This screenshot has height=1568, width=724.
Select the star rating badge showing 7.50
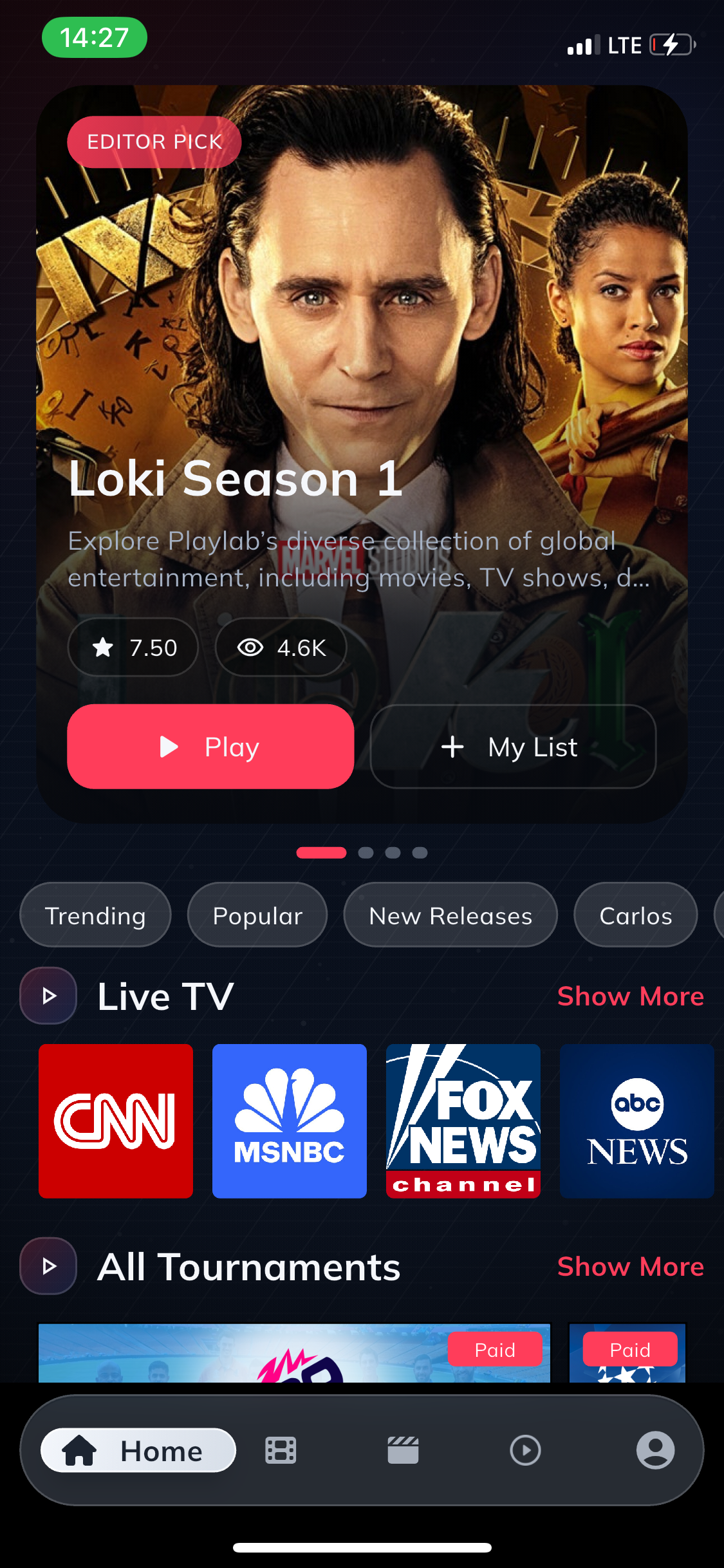tap(133, 648)
